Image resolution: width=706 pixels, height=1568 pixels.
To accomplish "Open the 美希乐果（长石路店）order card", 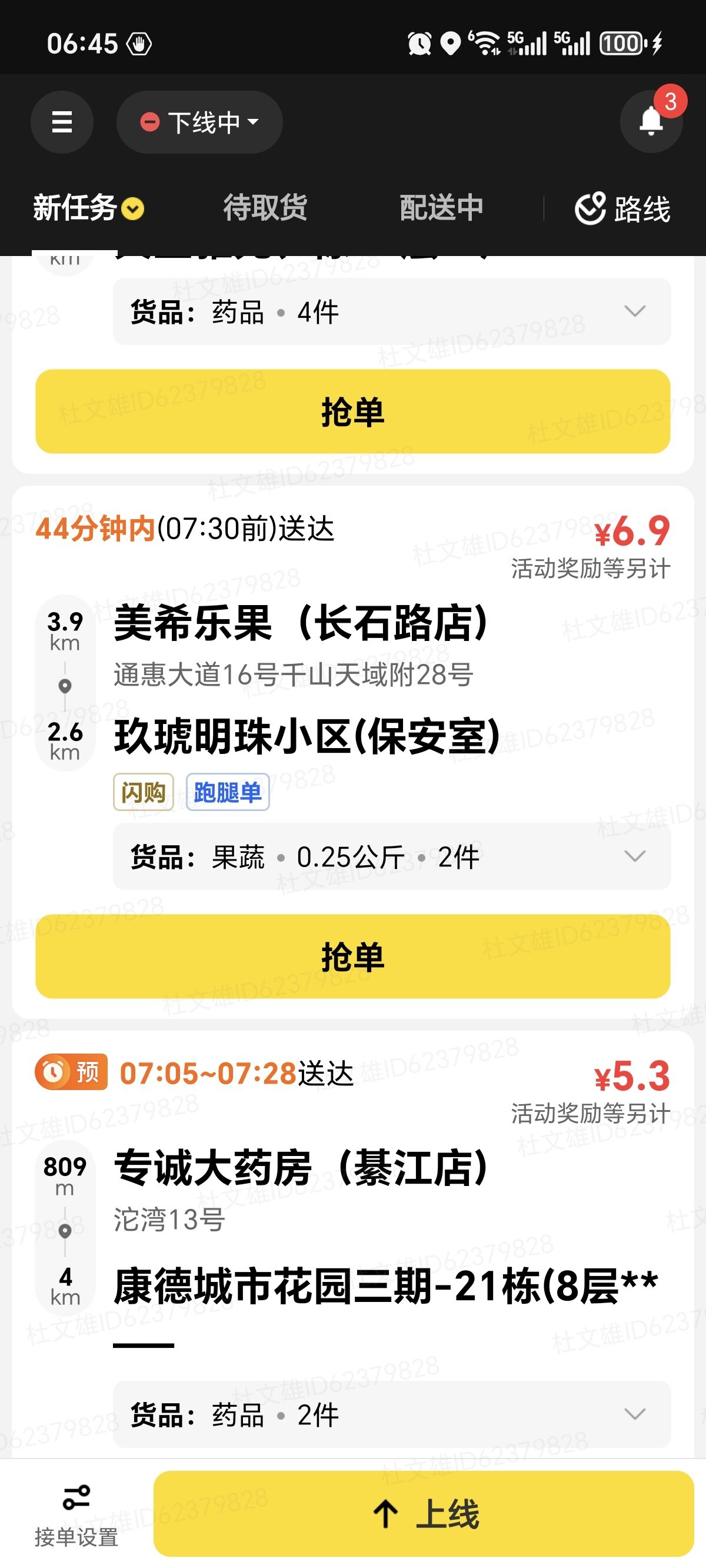I will [301, 623].
